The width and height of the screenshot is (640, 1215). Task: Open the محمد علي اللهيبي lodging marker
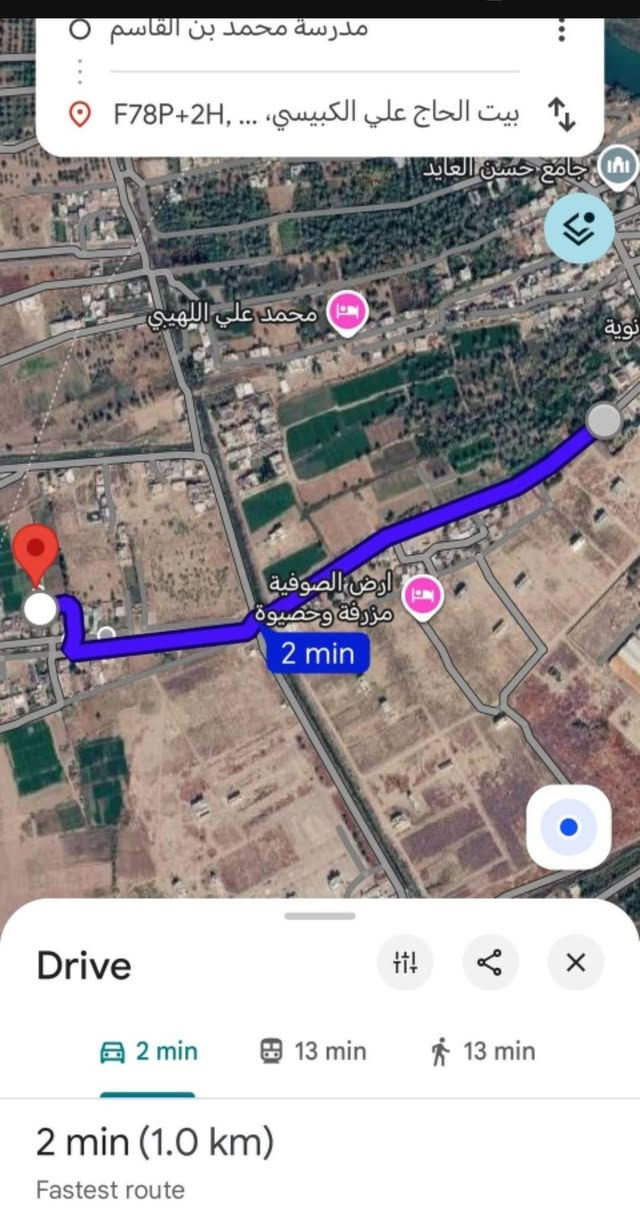coord(350,314)
